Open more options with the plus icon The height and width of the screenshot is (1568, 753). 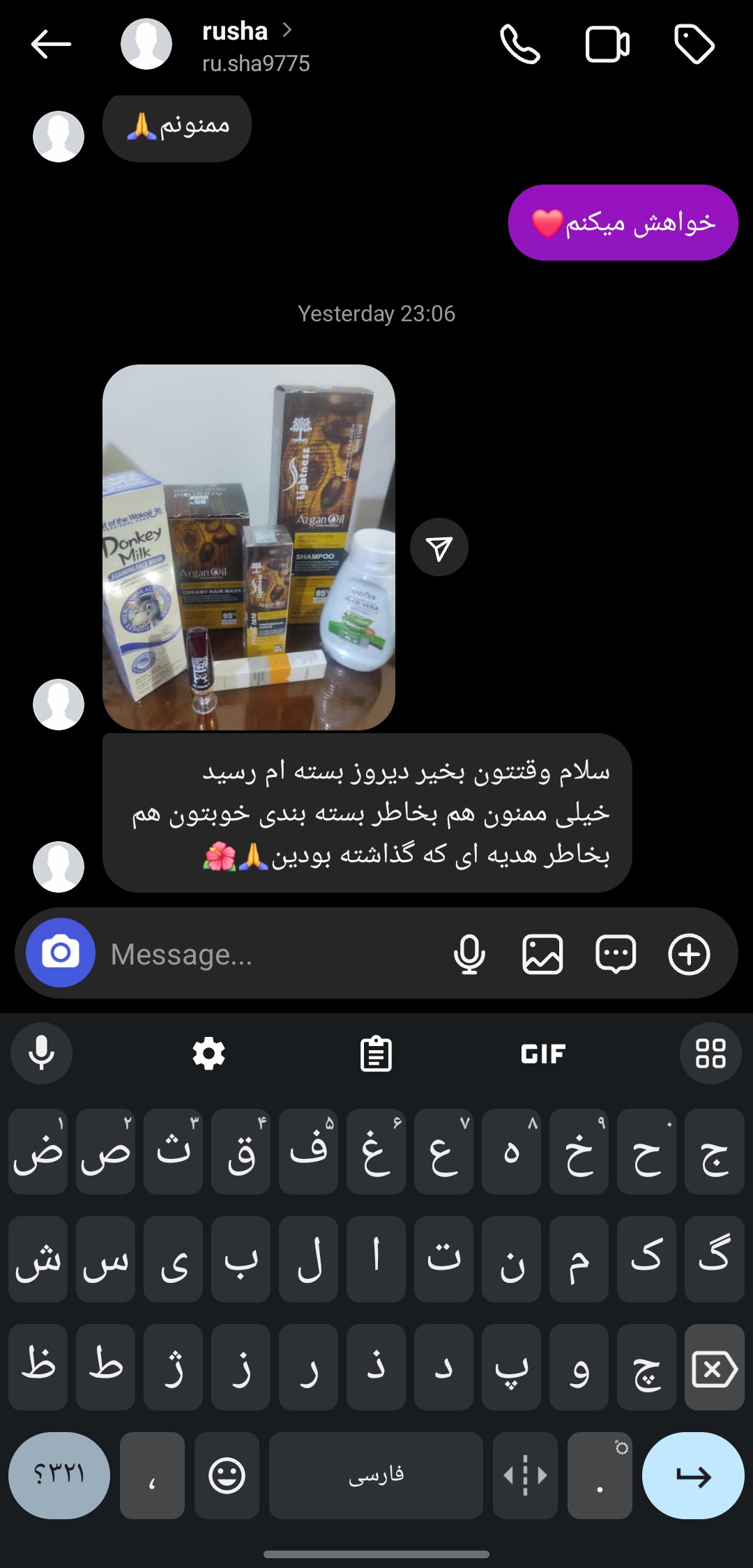pyautogui.click(x=689, y=954)
